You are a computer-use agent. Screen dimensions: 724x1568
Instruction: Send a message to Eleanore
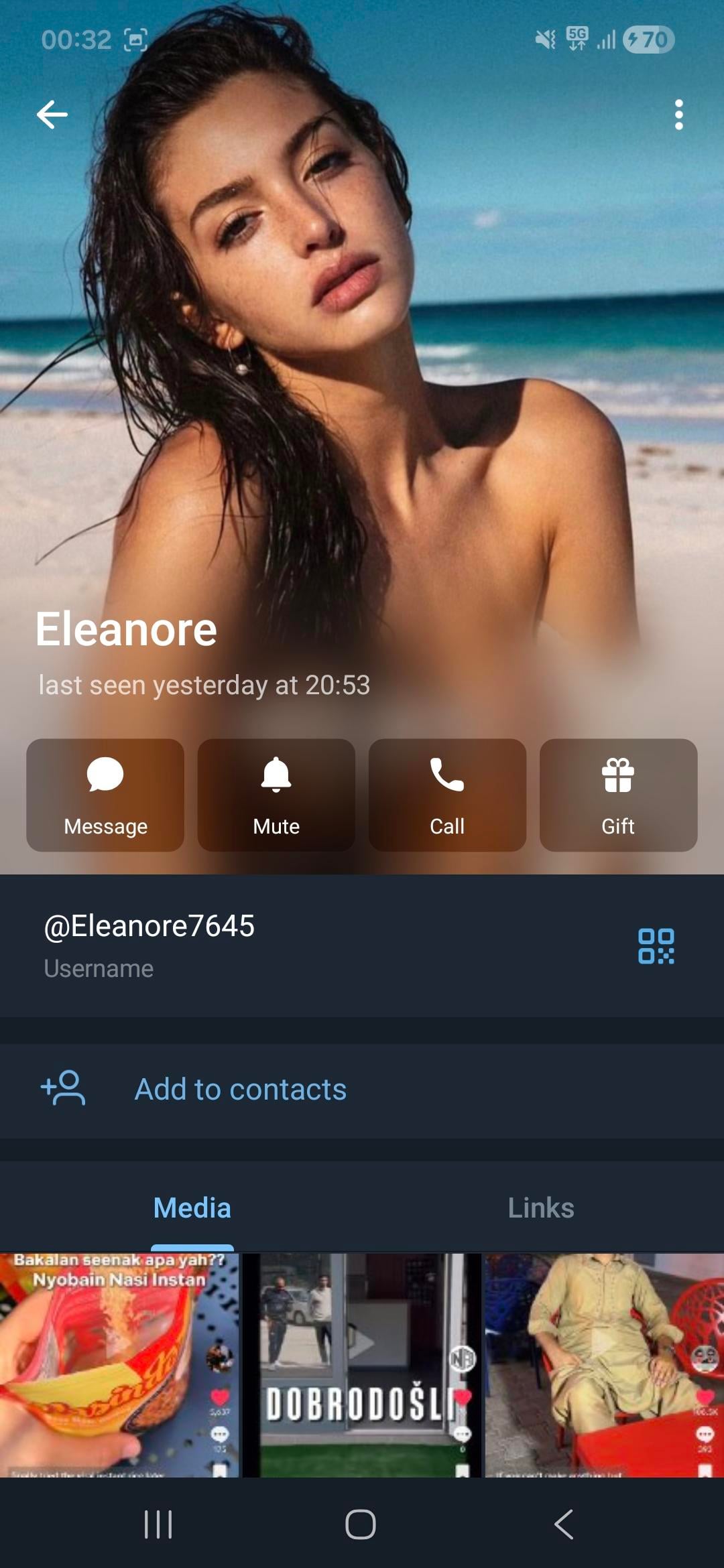[x=105, y=795]
